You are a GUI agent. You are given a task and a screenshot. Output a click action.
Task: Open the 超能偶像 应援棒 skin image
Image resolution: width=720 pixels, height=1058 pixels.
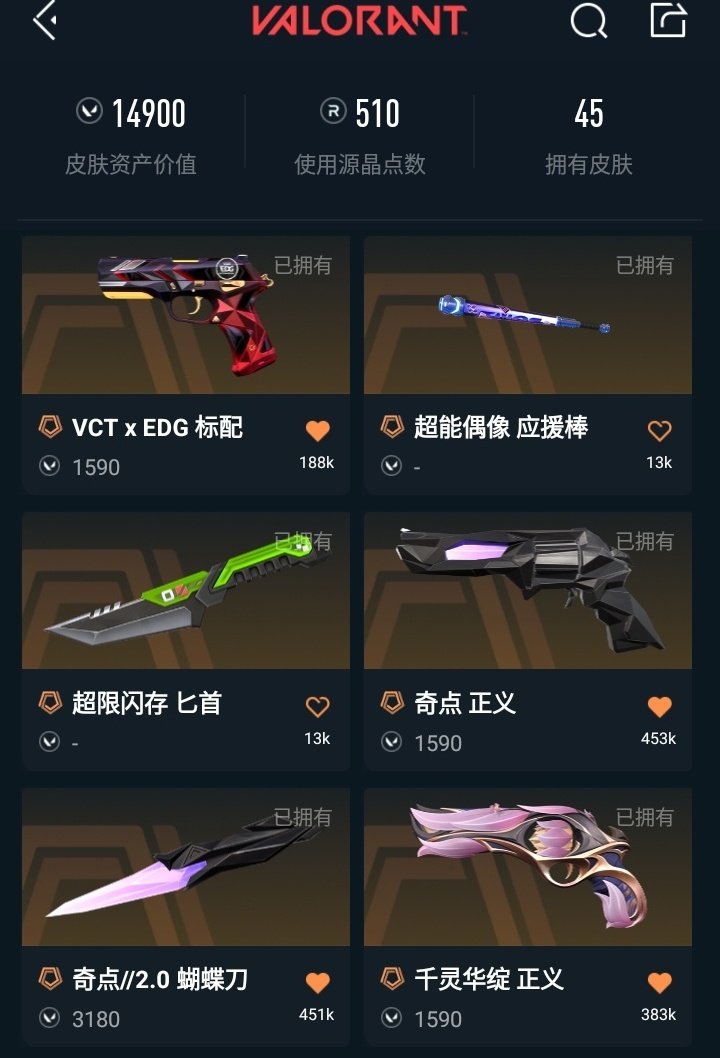tap(527, 315)
